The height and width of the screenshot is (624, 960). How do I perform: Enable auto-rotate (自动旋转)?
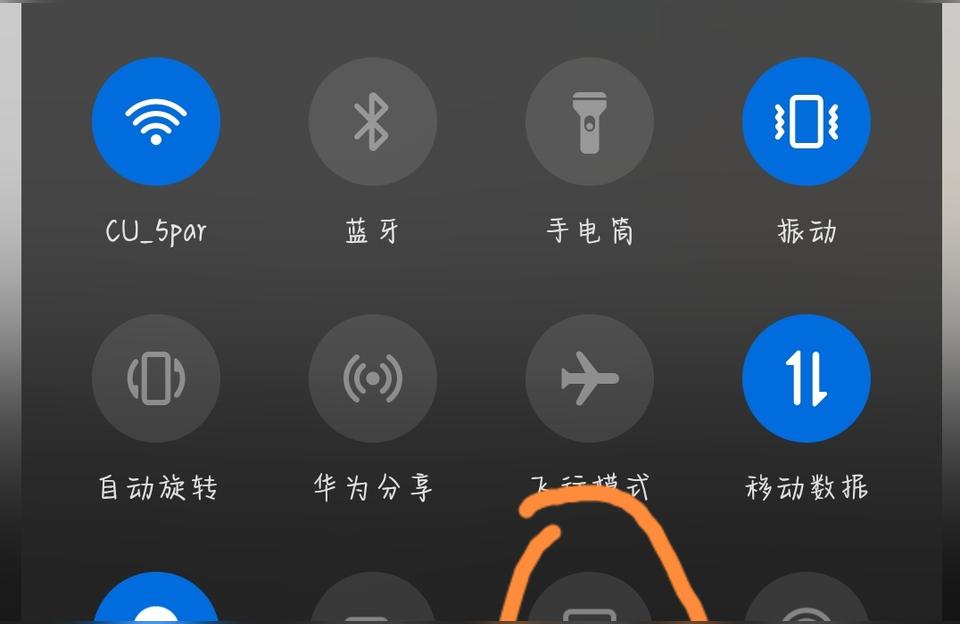[156, 379]
